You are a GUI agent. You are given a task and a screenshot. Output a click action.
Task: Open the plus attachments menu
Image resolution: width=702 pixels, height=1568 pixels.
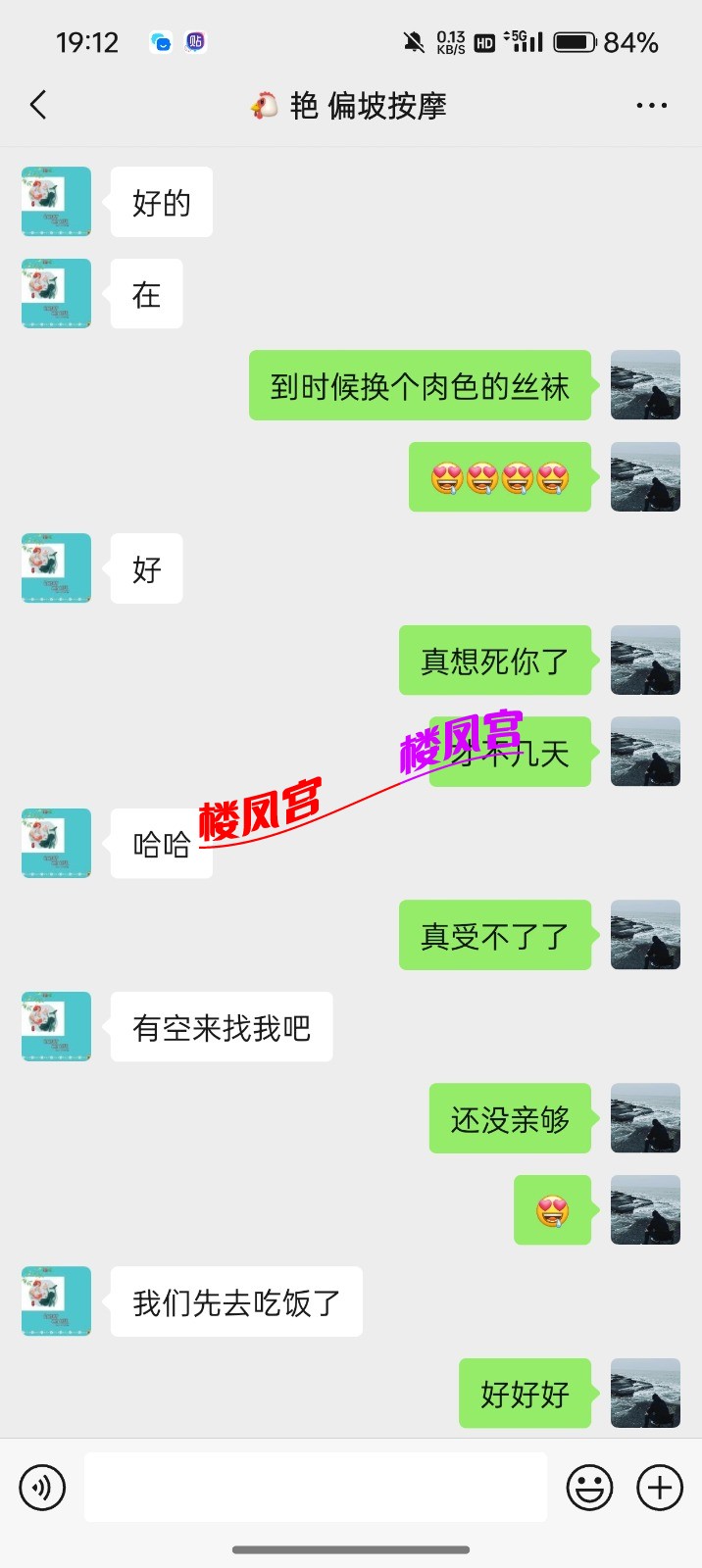[660, 1488]
